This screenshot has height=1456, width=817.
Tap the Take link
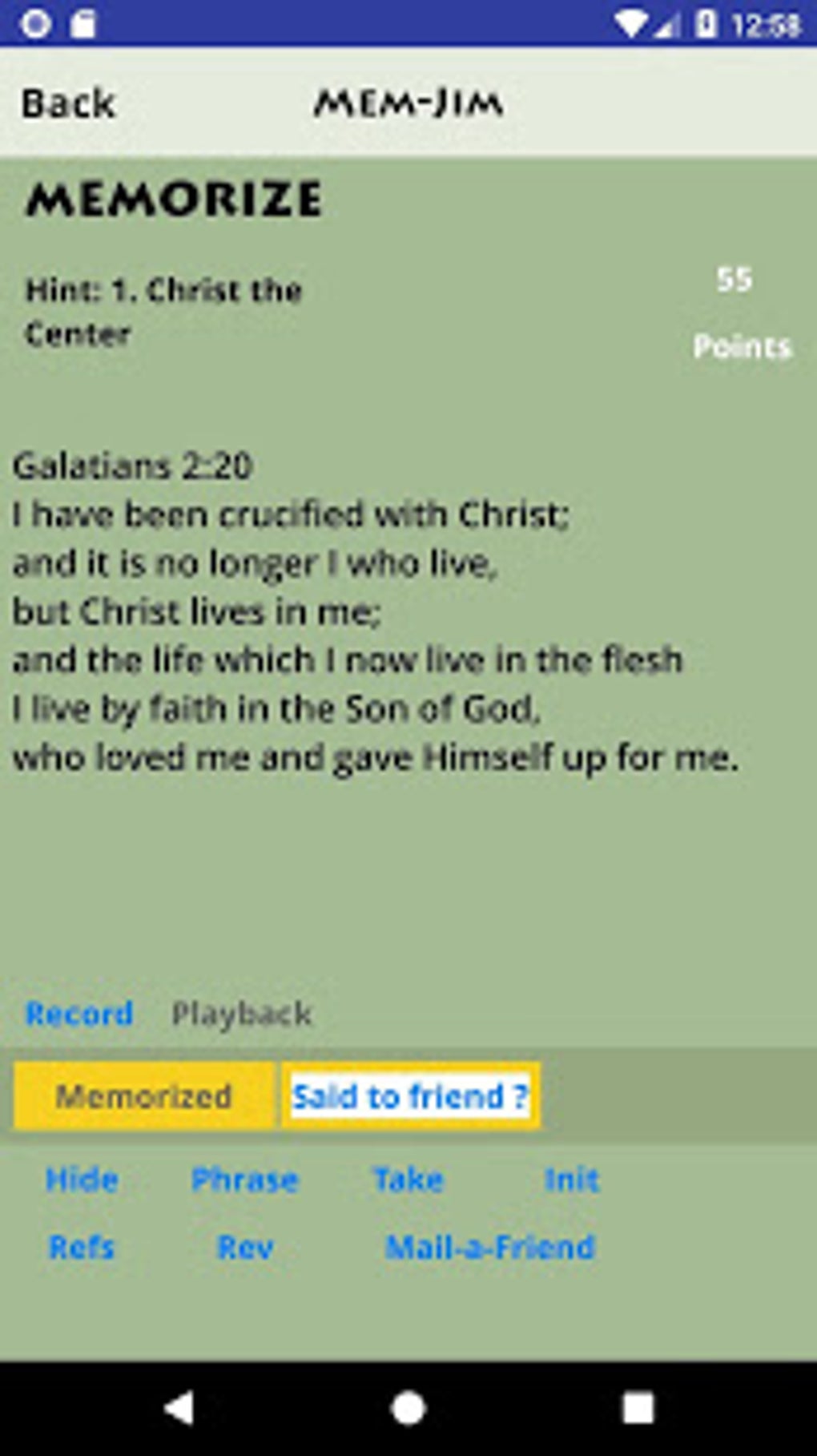pyautogui.click(x=408, y=1179)
